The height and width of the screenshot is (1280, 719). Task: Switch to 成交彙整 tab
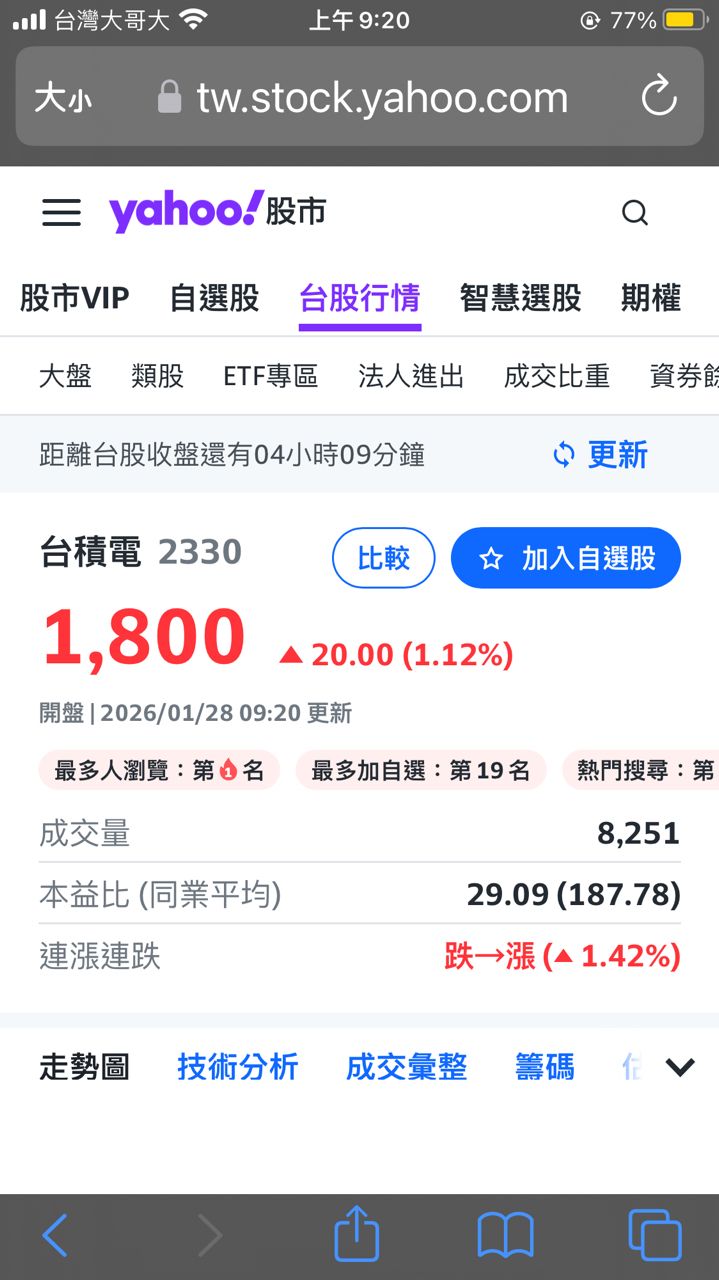pos(406,1067)
